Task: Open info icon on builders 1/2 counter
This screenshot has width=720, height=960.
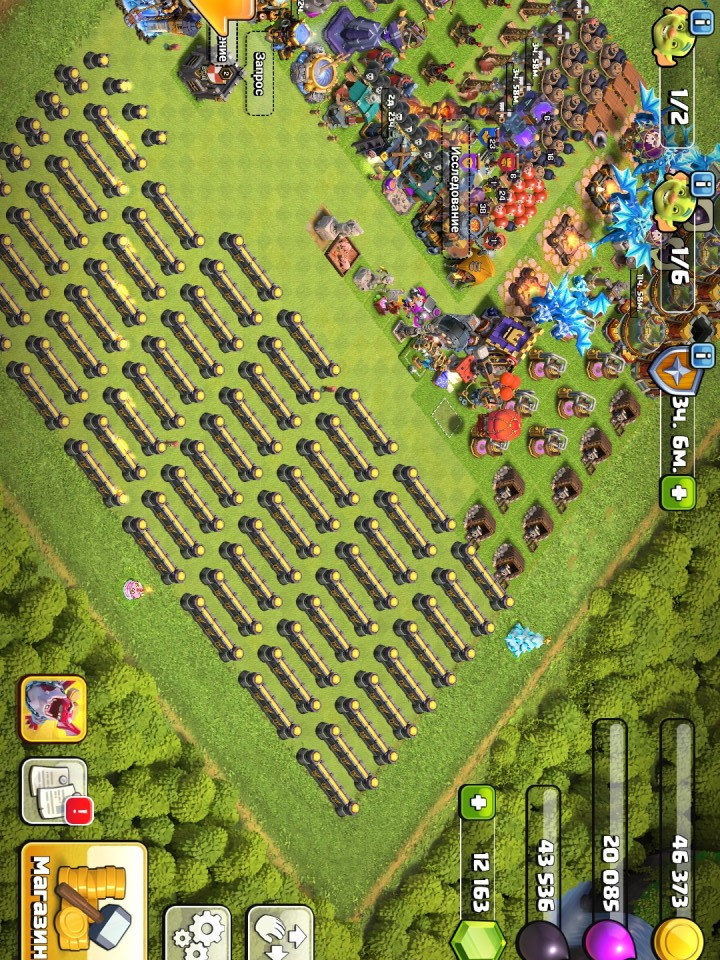Action: 703,20
